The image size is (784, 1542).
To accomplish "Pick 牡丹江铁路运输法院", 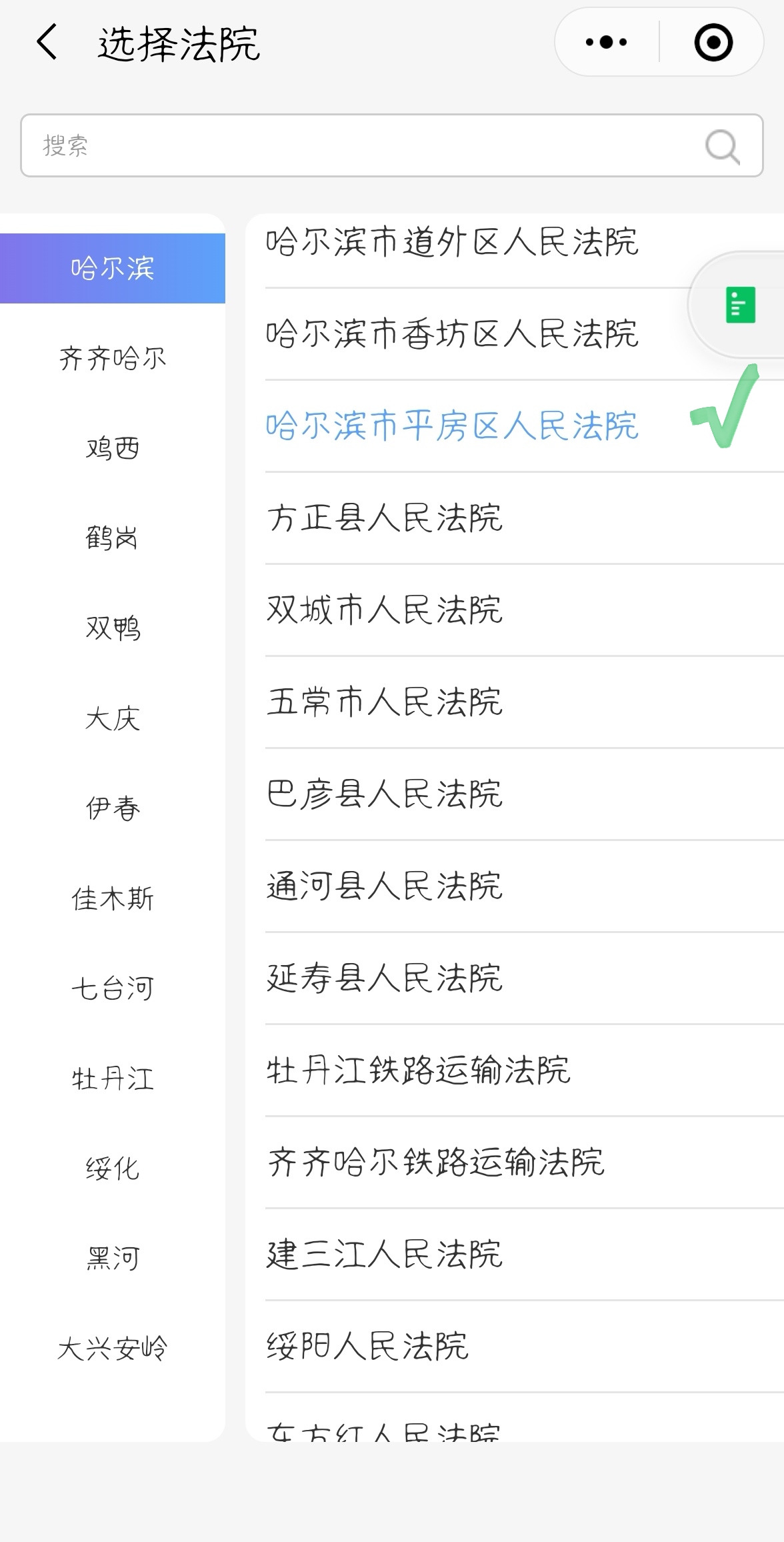I will point(515,1070).
